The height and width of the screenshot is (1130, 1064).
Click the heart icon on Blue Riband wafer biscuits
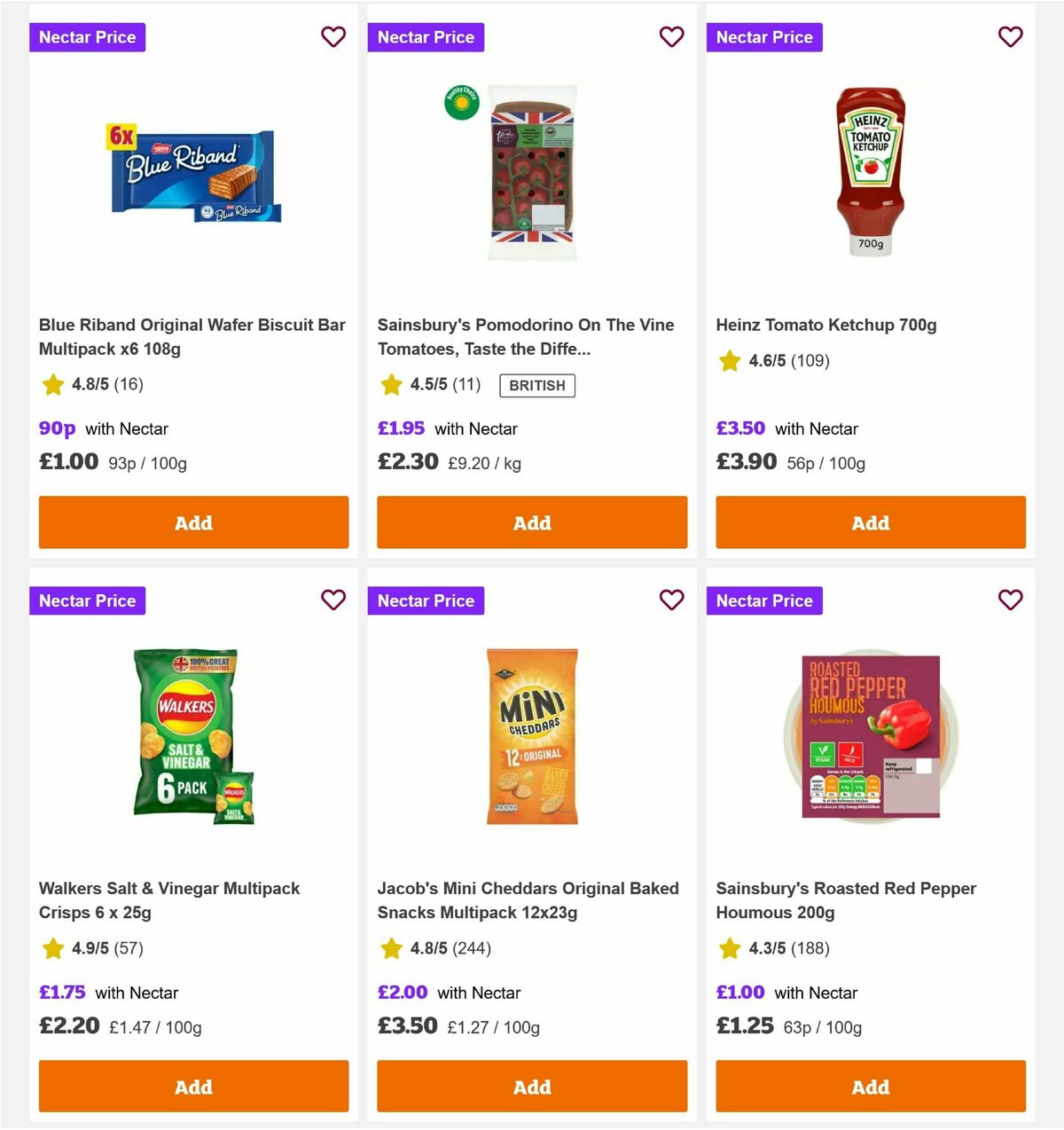[333, 37]
